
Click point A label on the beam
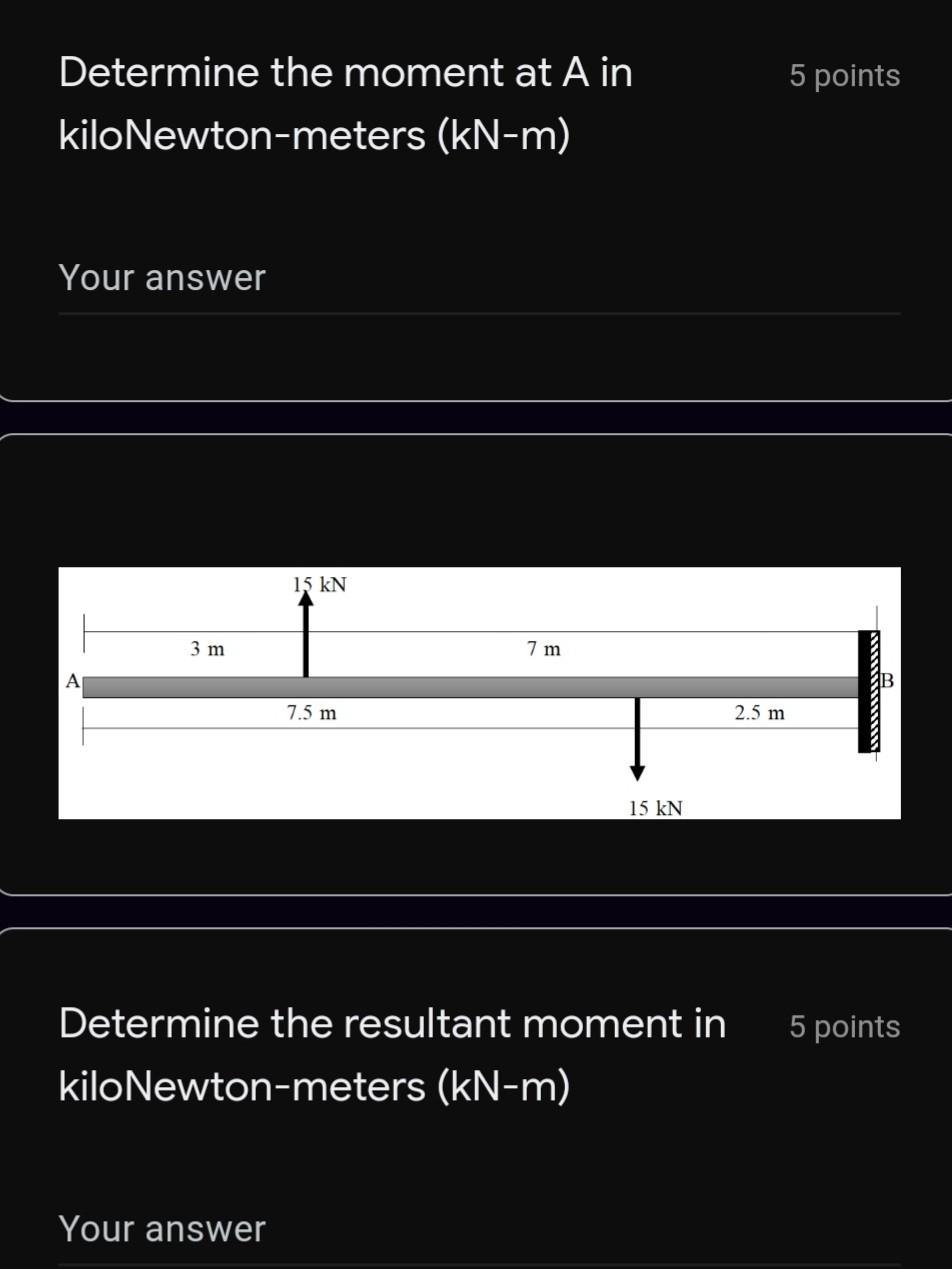tap(72, 681)
